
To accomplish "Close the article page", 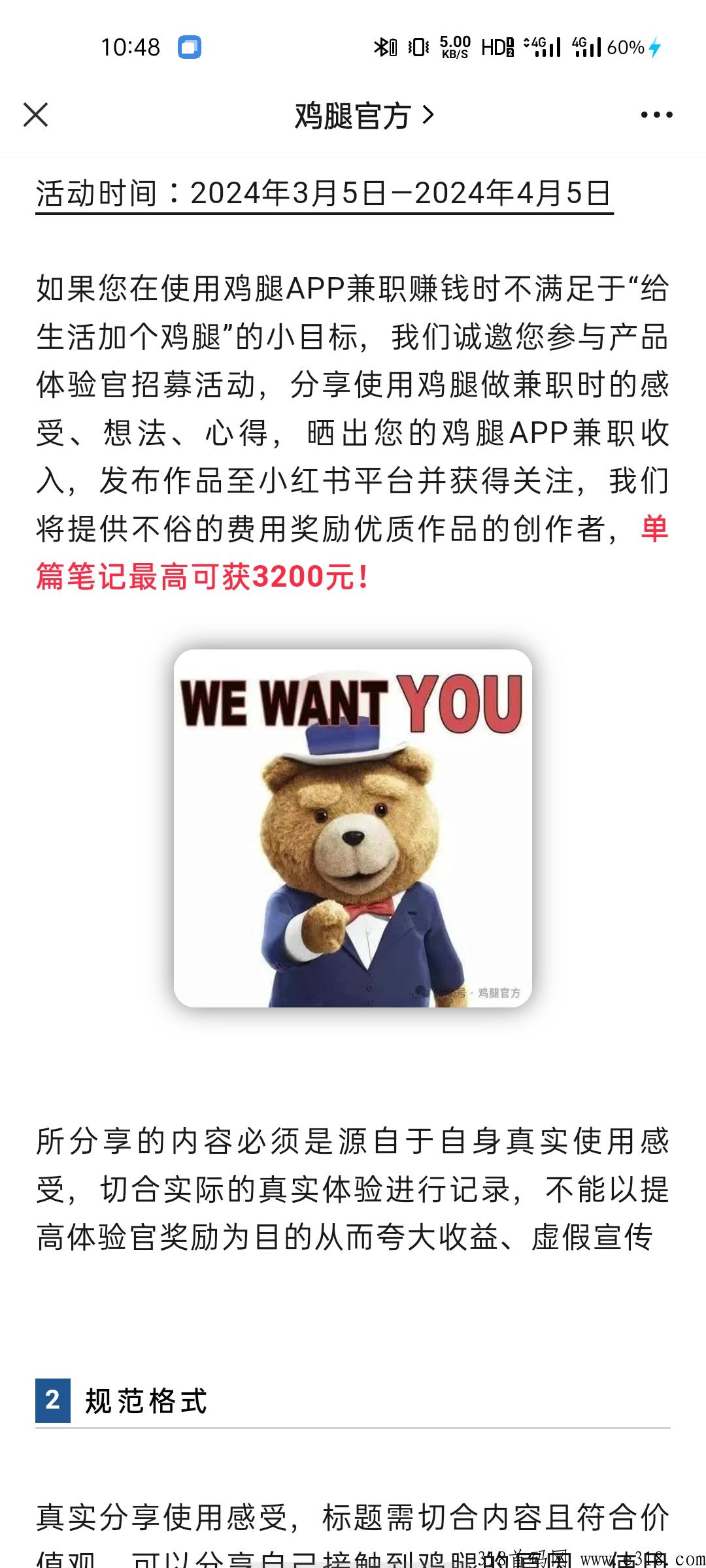I will coord(35,115).
